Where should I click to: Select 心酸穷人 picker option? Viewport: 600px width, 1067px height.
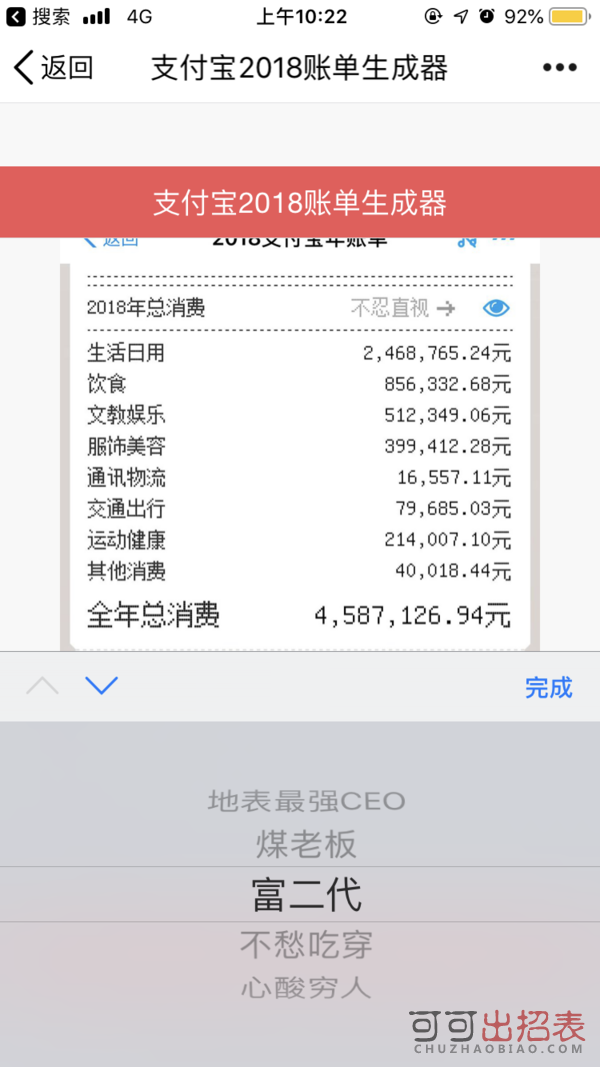tap(306, 987)
